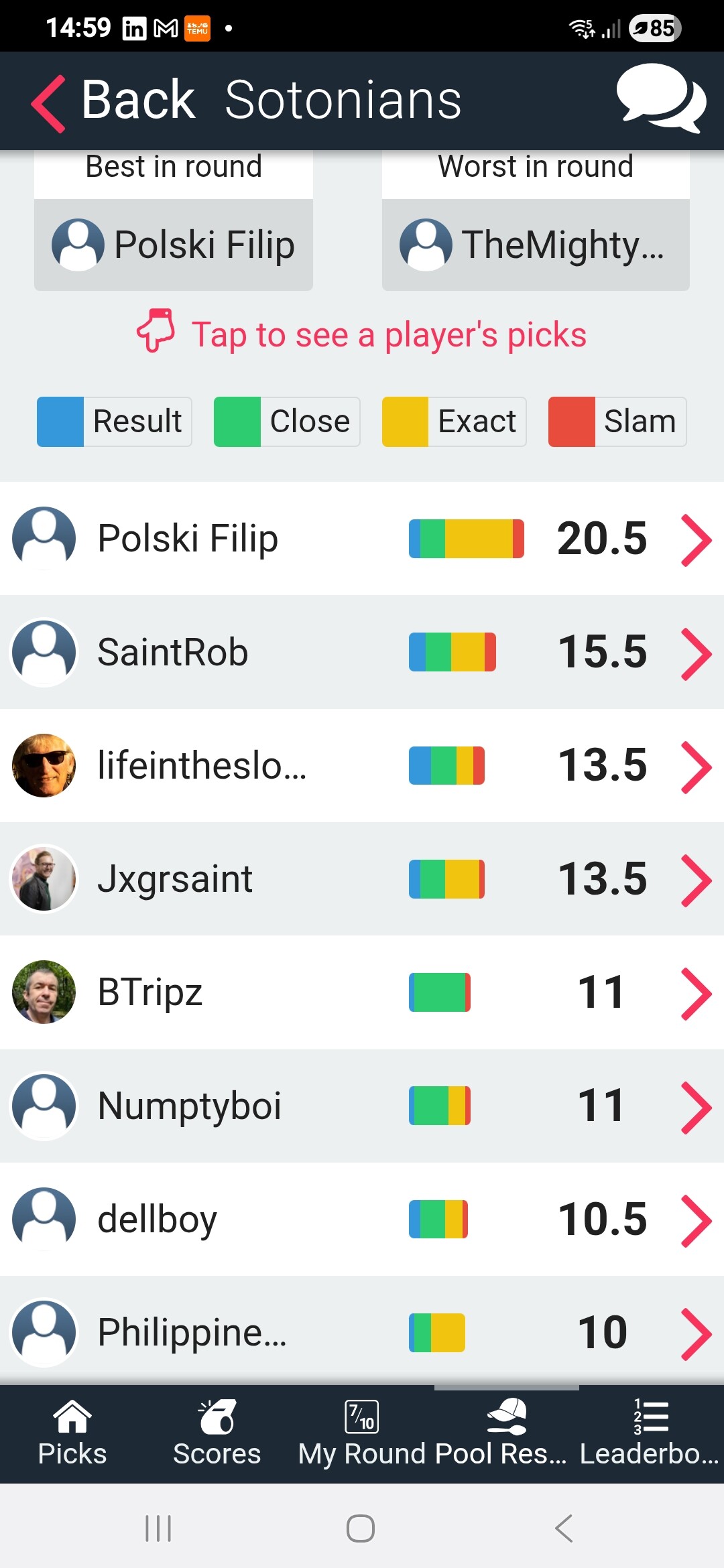Tap the system home button
The width and height of the screenshot is (724, 1568).
pos(361,1528)
